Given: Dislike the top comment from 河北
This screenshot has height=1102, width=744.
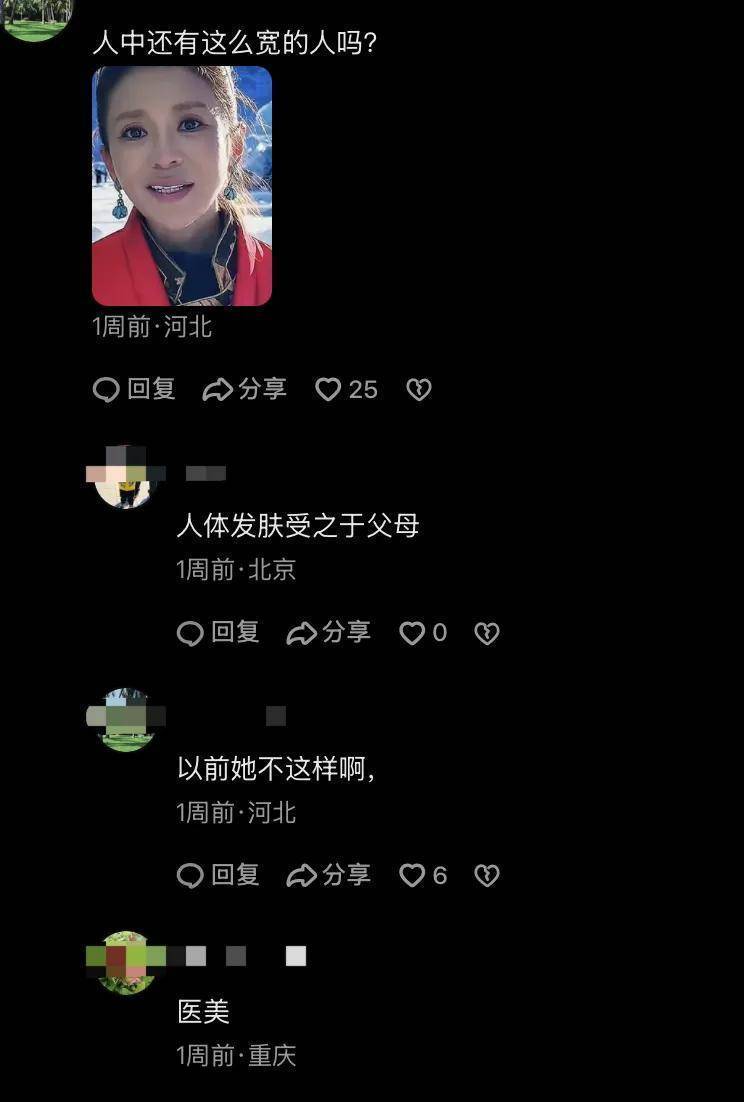Looking at the screenshot, I should click(419, 390).
